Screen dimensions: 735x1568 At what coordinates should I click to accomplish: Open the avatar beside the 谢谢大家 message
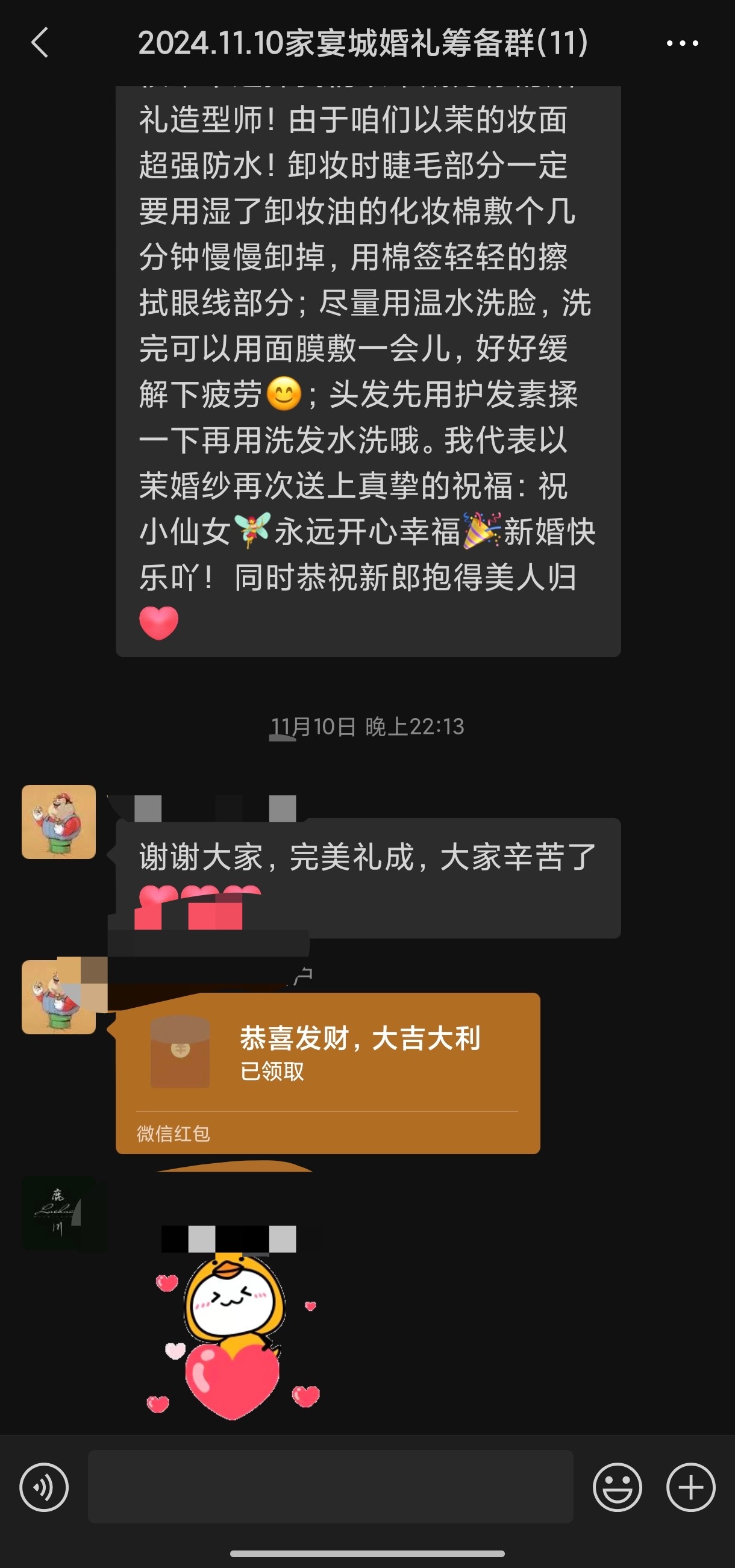point(58,822)
